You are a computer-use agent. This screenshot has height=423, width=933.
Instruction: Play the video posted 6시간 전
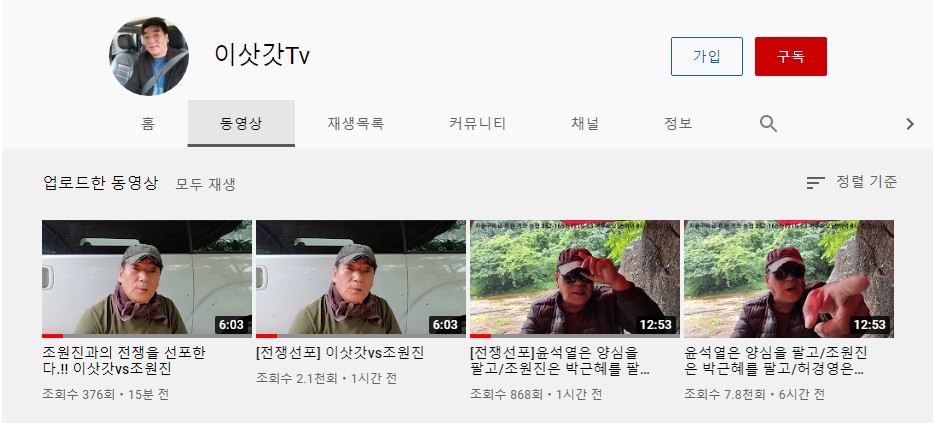[788, 279]
